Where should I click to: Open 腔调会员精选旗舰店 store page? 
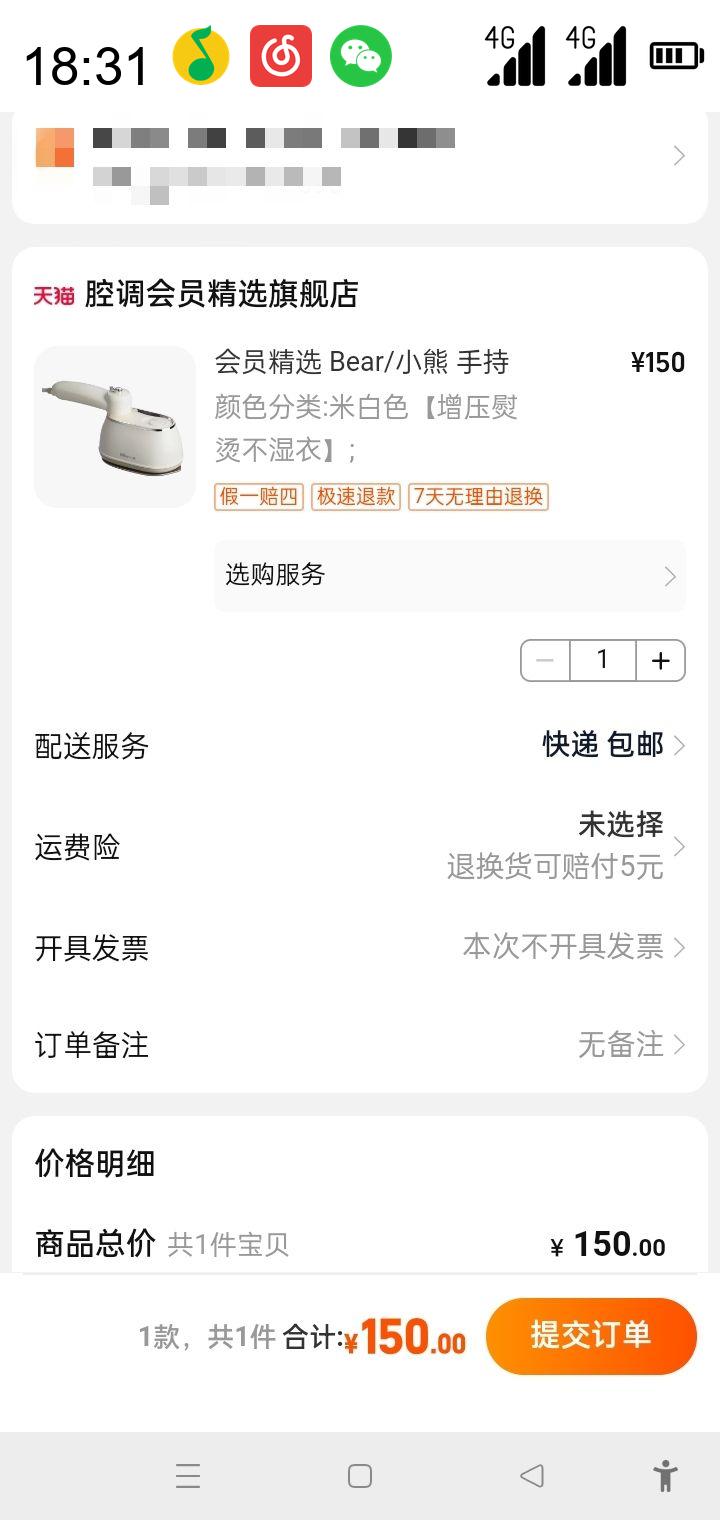[x=220, y=294]
